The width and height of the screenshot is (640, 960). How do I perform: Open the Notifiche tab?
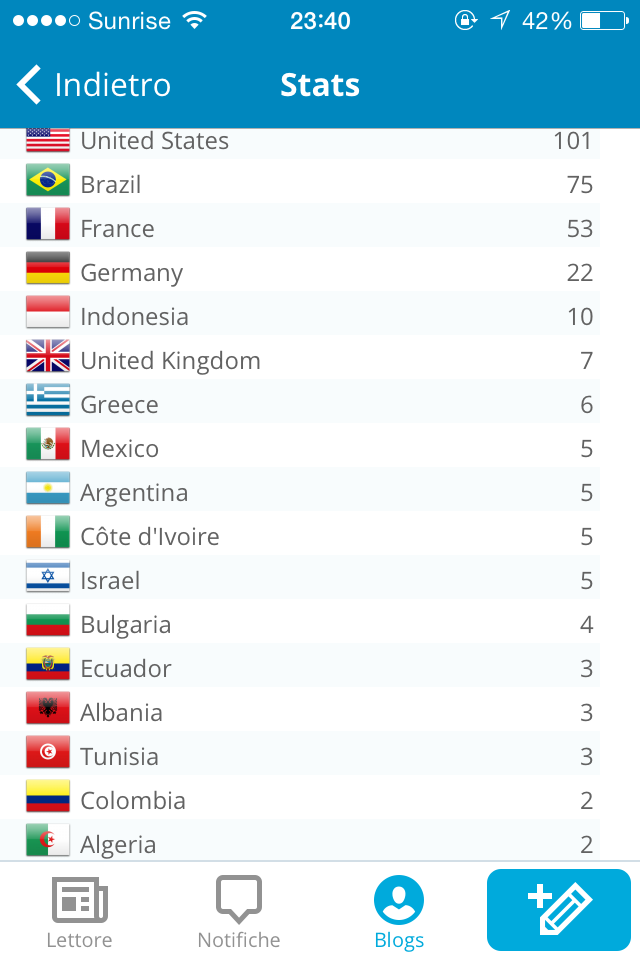click(239, 911)
